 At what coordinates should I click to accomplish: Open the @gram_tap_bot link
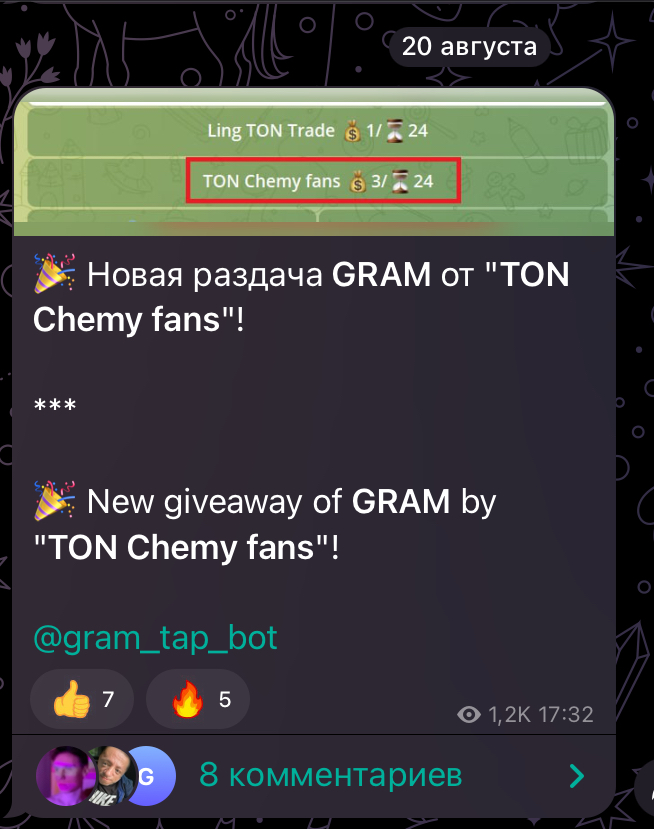pyautogui.click(x=155, y=637)
